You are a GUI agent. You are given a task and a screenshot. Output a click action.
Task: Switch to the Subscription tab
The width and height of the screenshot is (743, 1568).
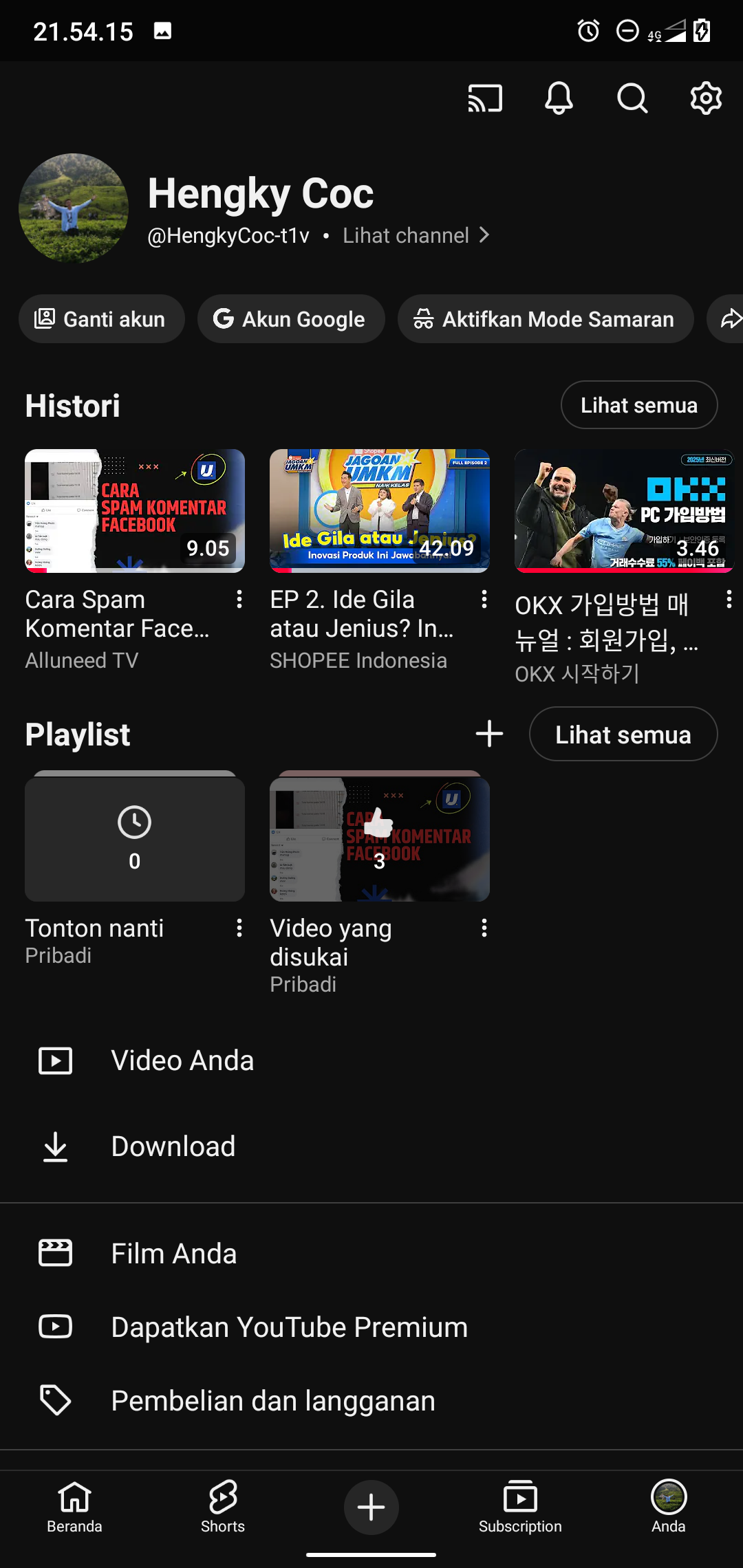click(520, 1507)
